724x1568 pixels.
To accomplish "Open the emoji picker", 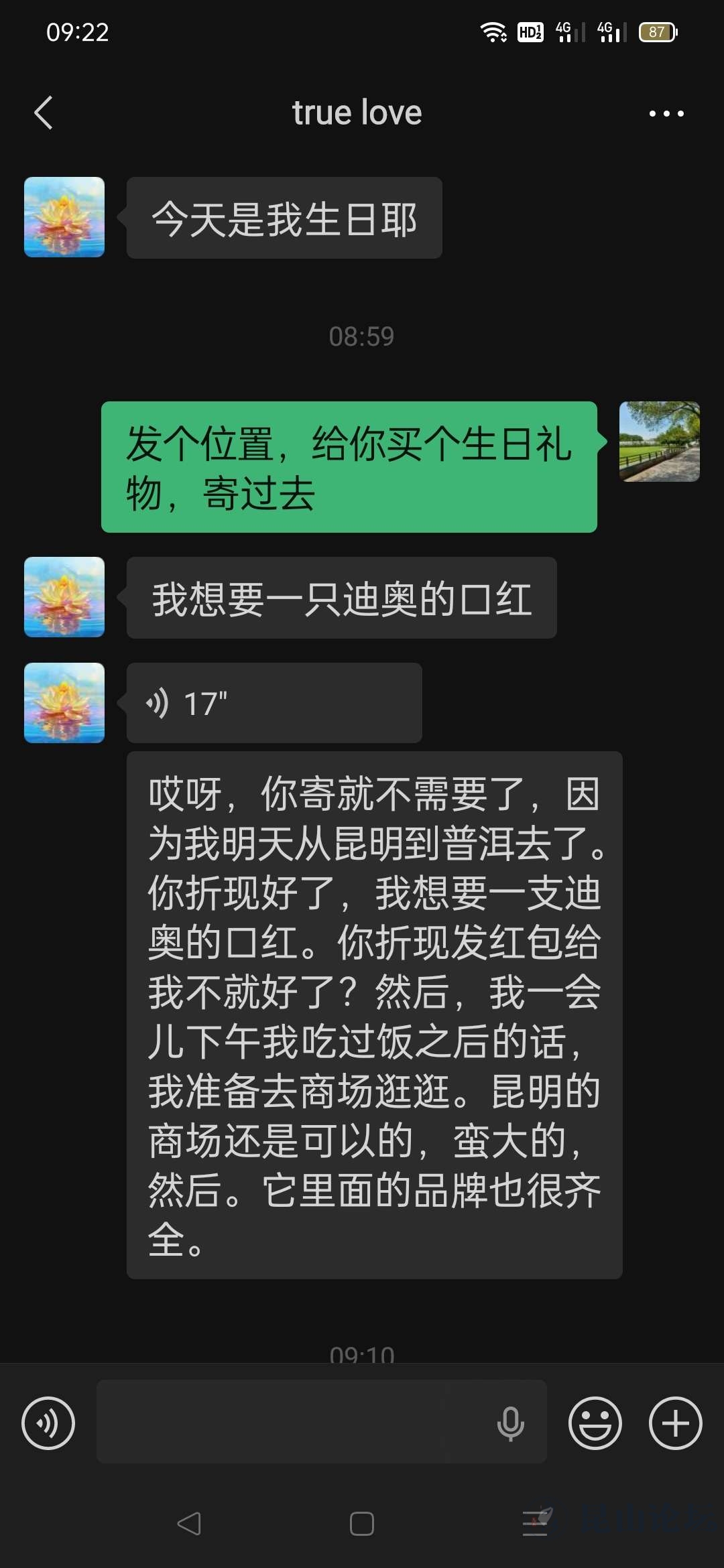I will click(x=595, y=1423).
